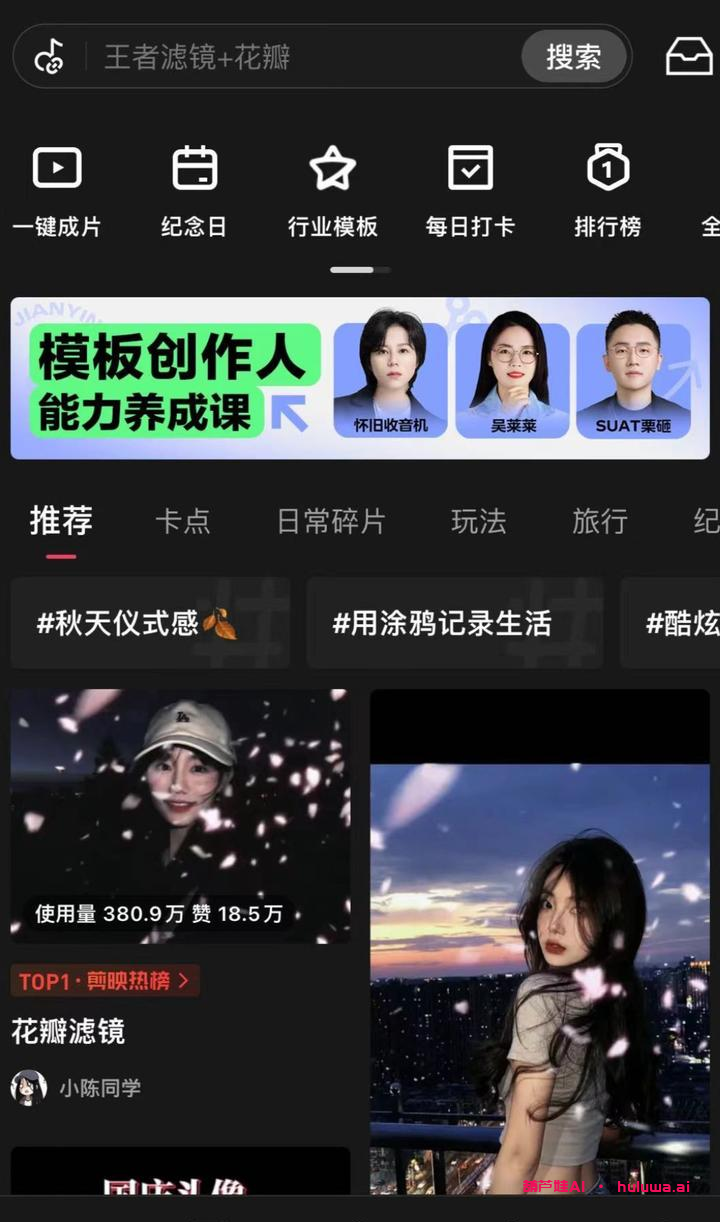Open the #秋天仪式感 hashtag pill

point(148,622)
